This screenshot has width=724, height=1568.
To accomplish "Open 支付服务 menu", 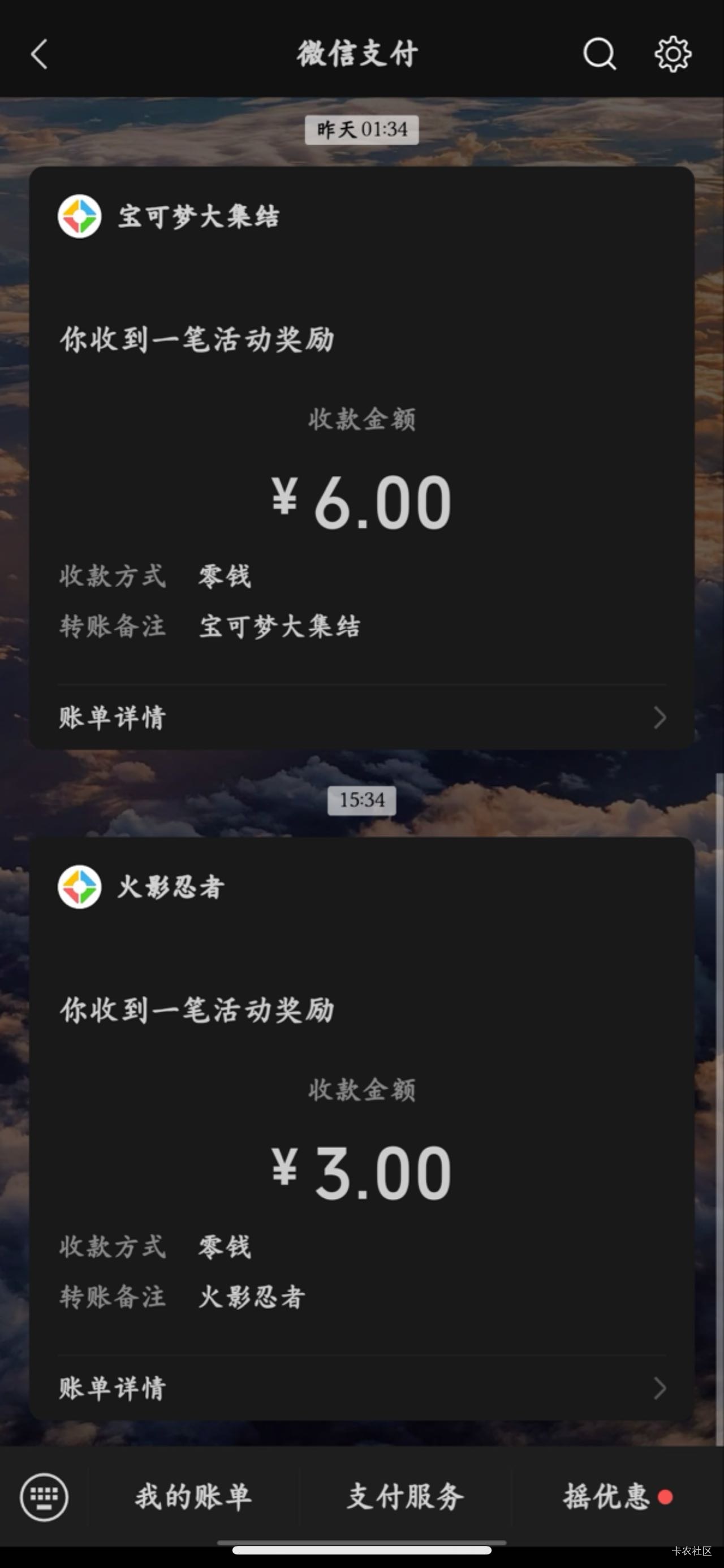I will click(406, 1497).
